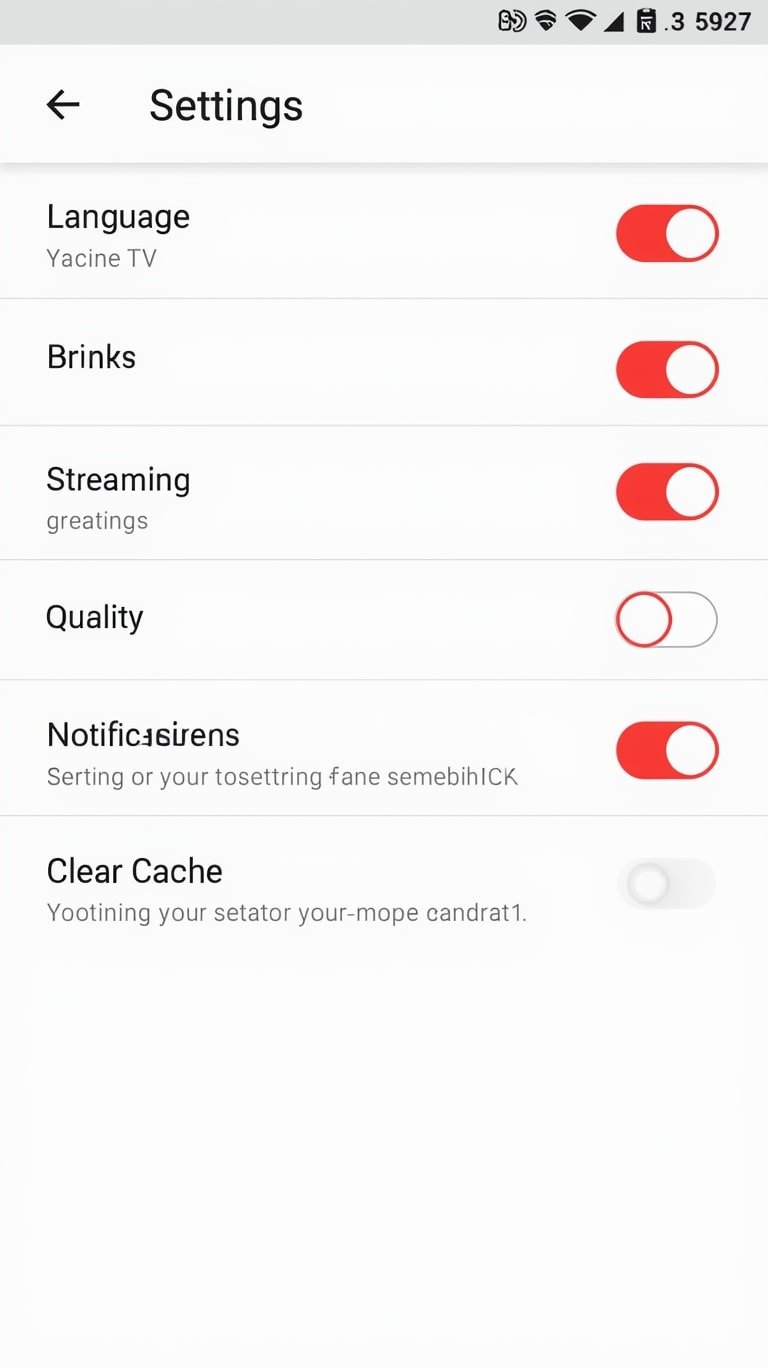This screenshot has width=768, height=1368.
Task: Tap the back arrow icon
Action: click(x=63, y=104)
